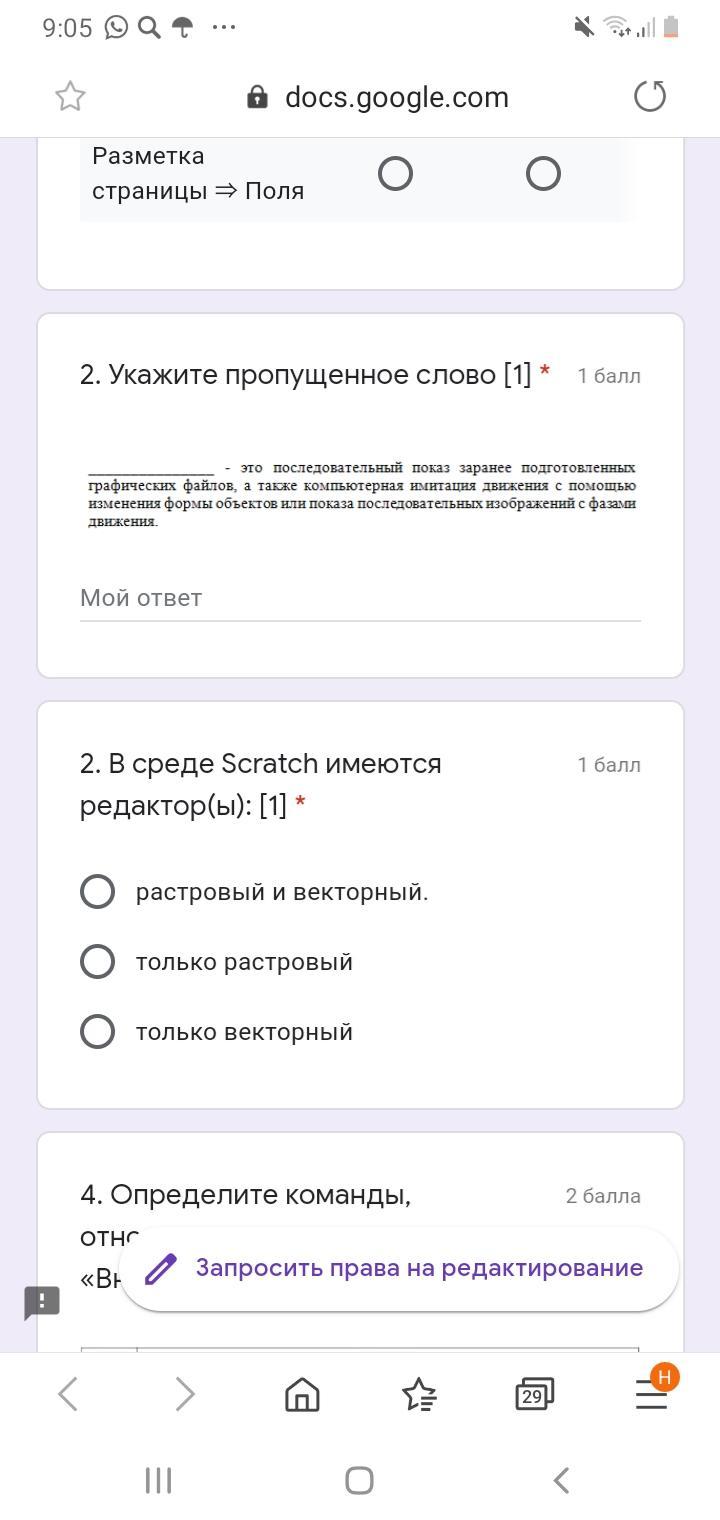The height and width of the screenshot is (1520, 720).
Task: Open the browser menu
Action: (652, 1394)
